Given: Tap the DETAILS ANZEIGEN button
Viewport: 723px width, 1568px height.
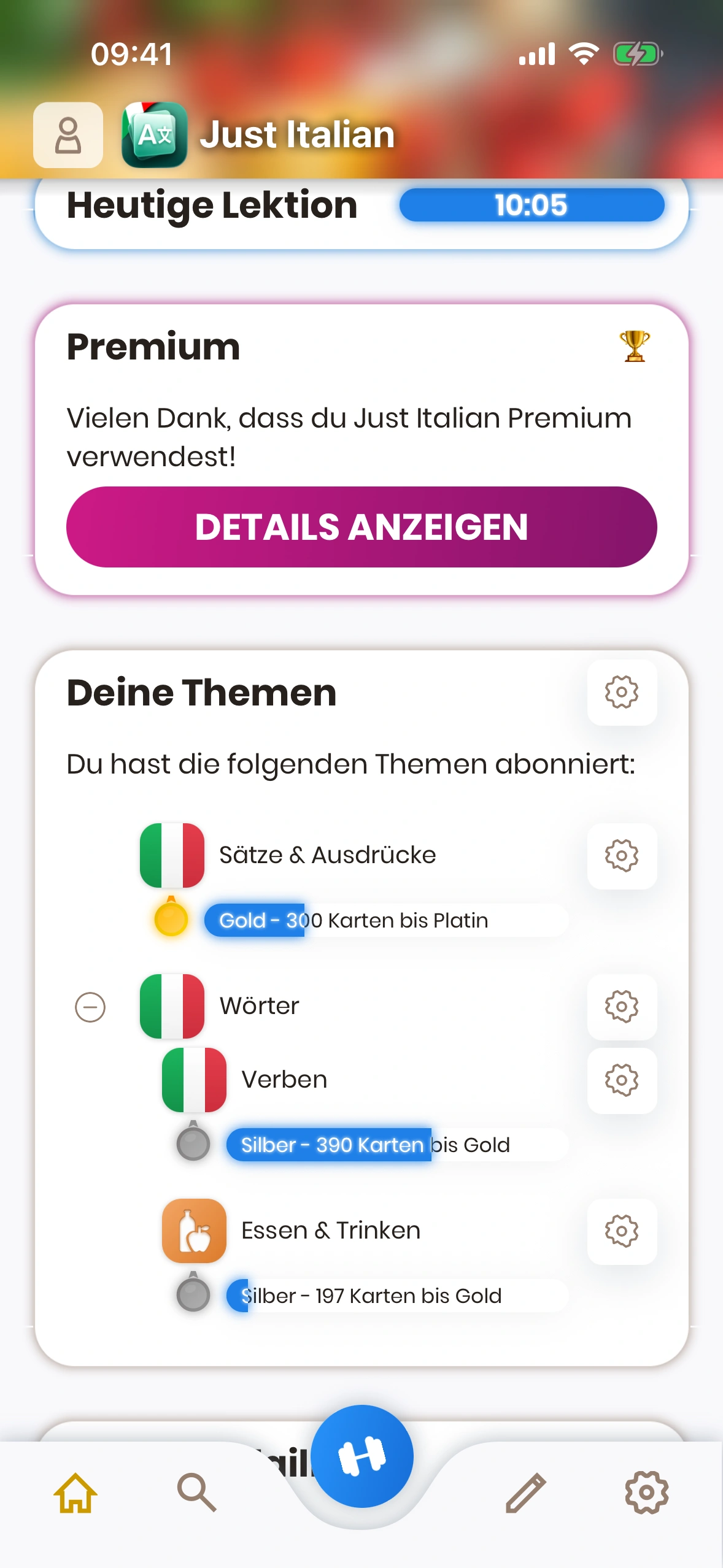Looking at the screenshot, I should tap(361, 527).
